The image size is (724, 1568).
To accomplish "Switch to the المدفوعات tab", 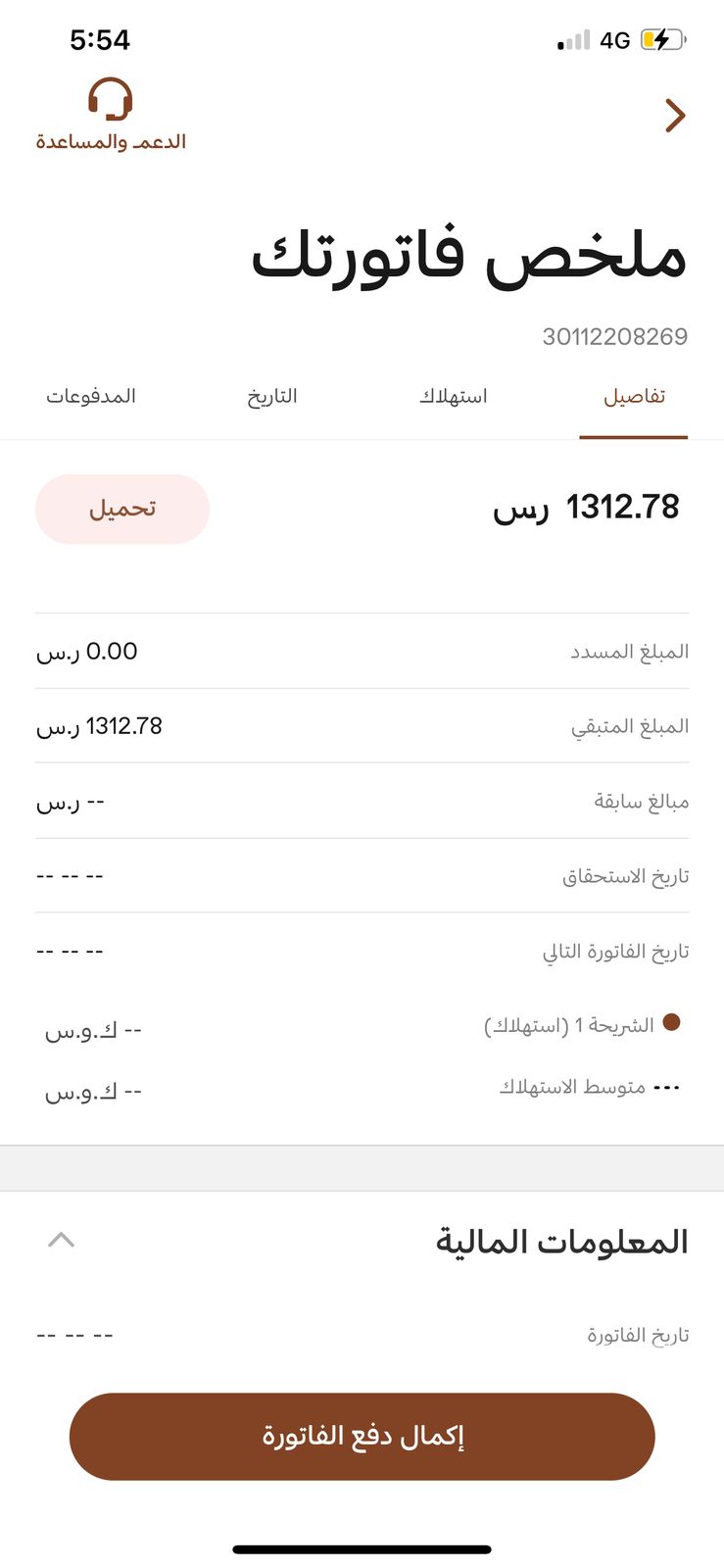I will tap(91, 397).
